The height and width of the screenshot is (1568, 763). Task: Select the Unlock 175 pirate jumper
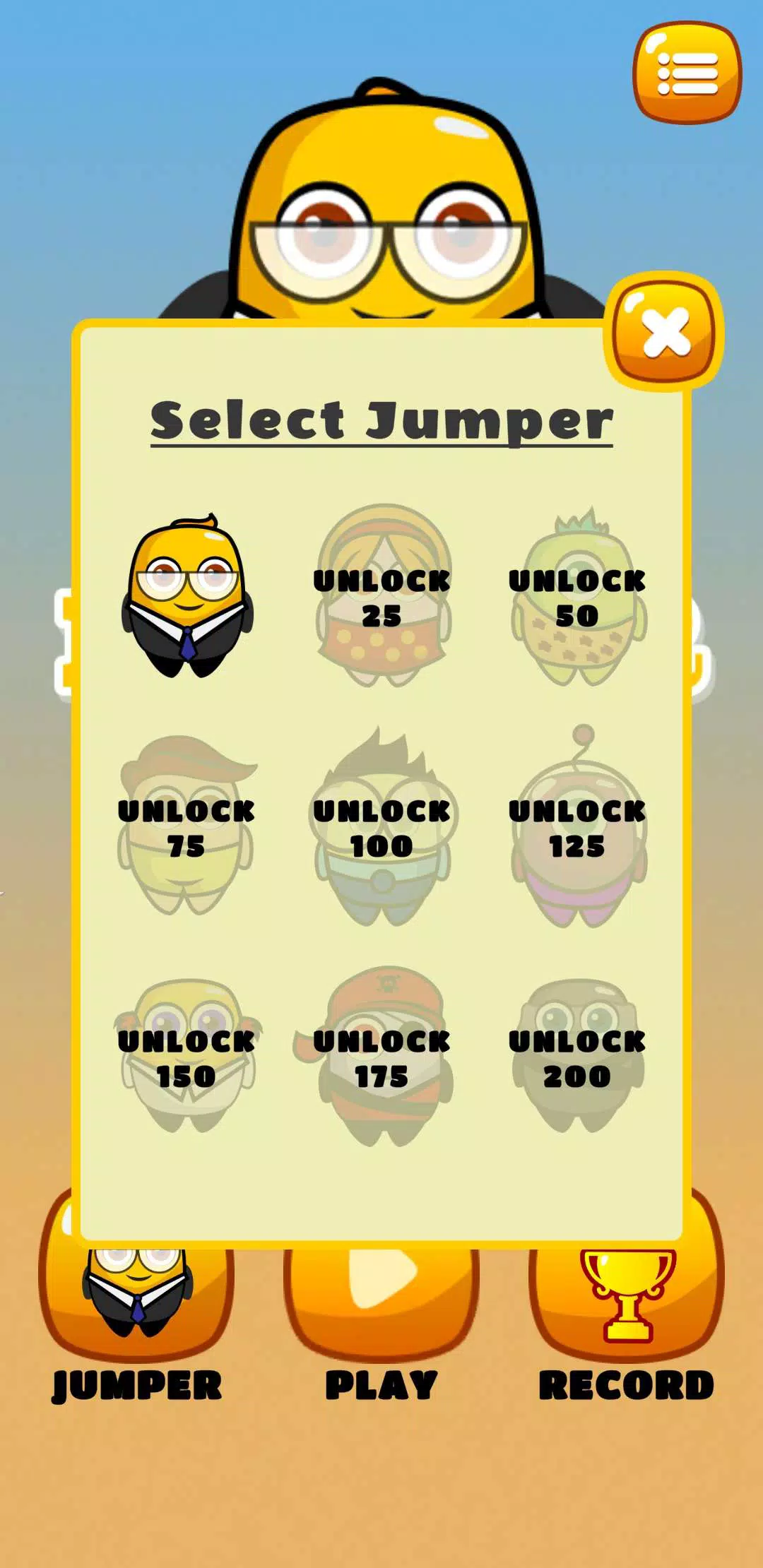pyautogui.click(x=382, y=1058)
